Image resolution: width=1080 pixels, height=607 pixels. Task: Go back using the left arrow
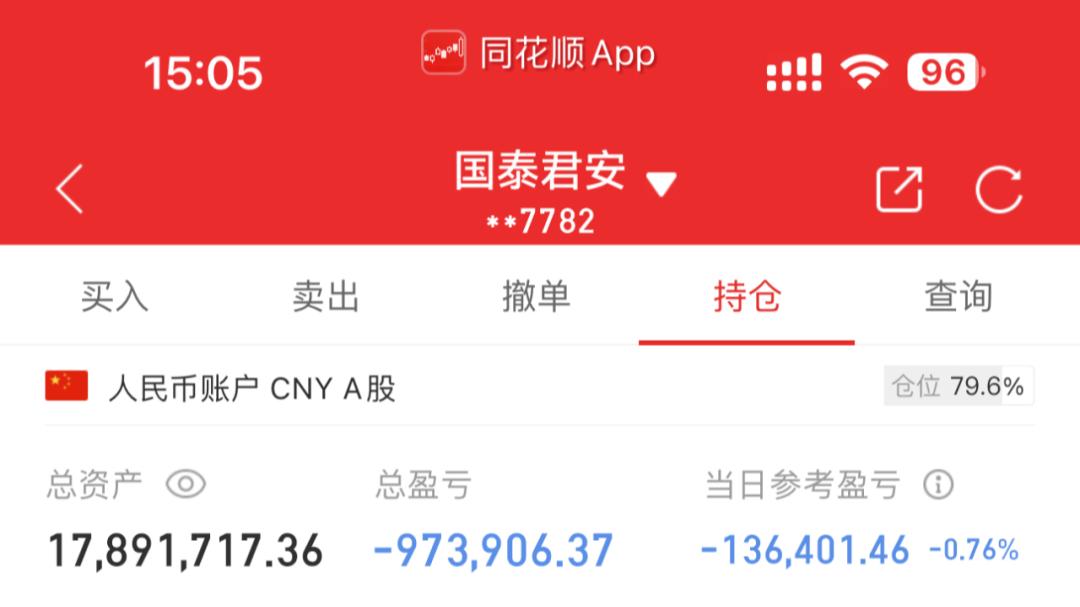[69, 189]
